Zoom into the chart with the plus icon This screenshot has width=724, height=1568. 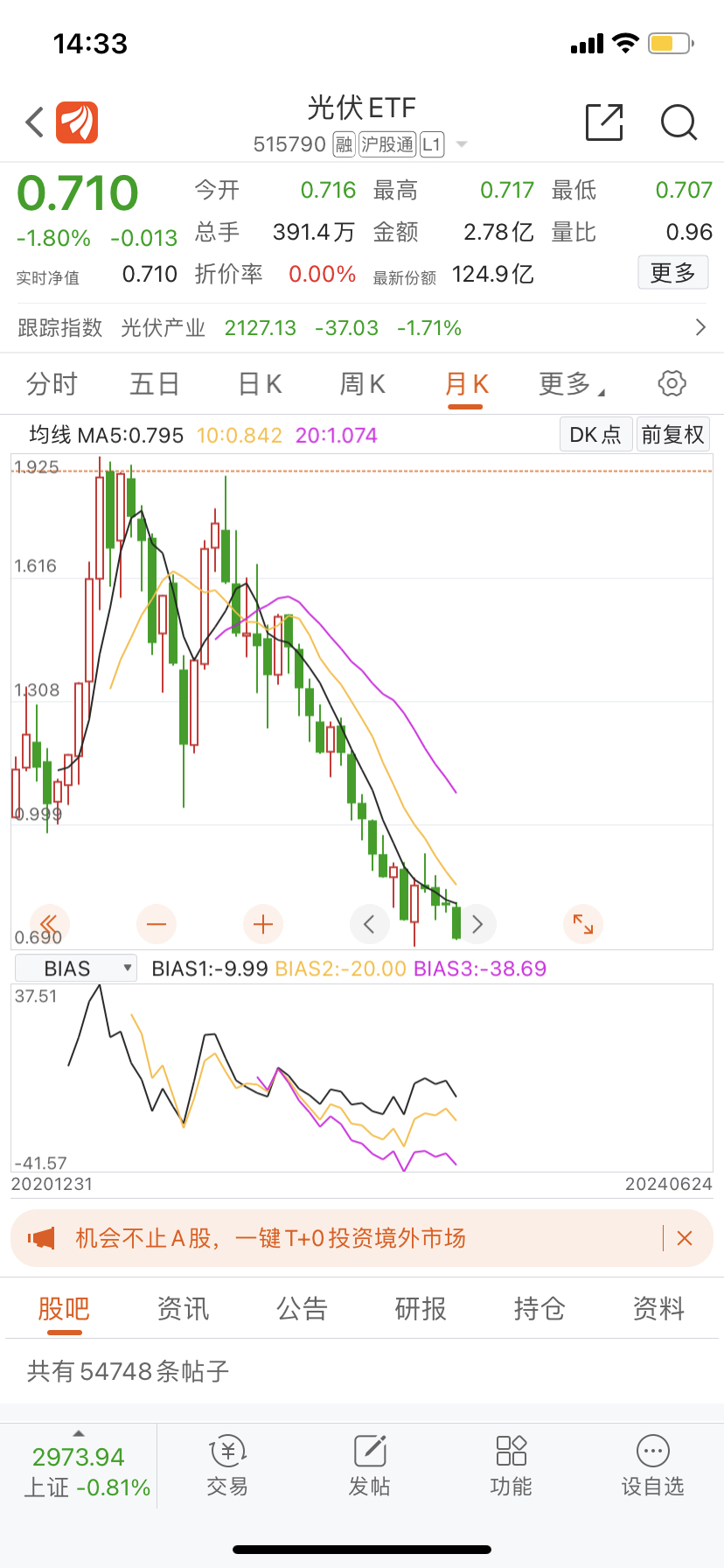(x=263, y=924)
